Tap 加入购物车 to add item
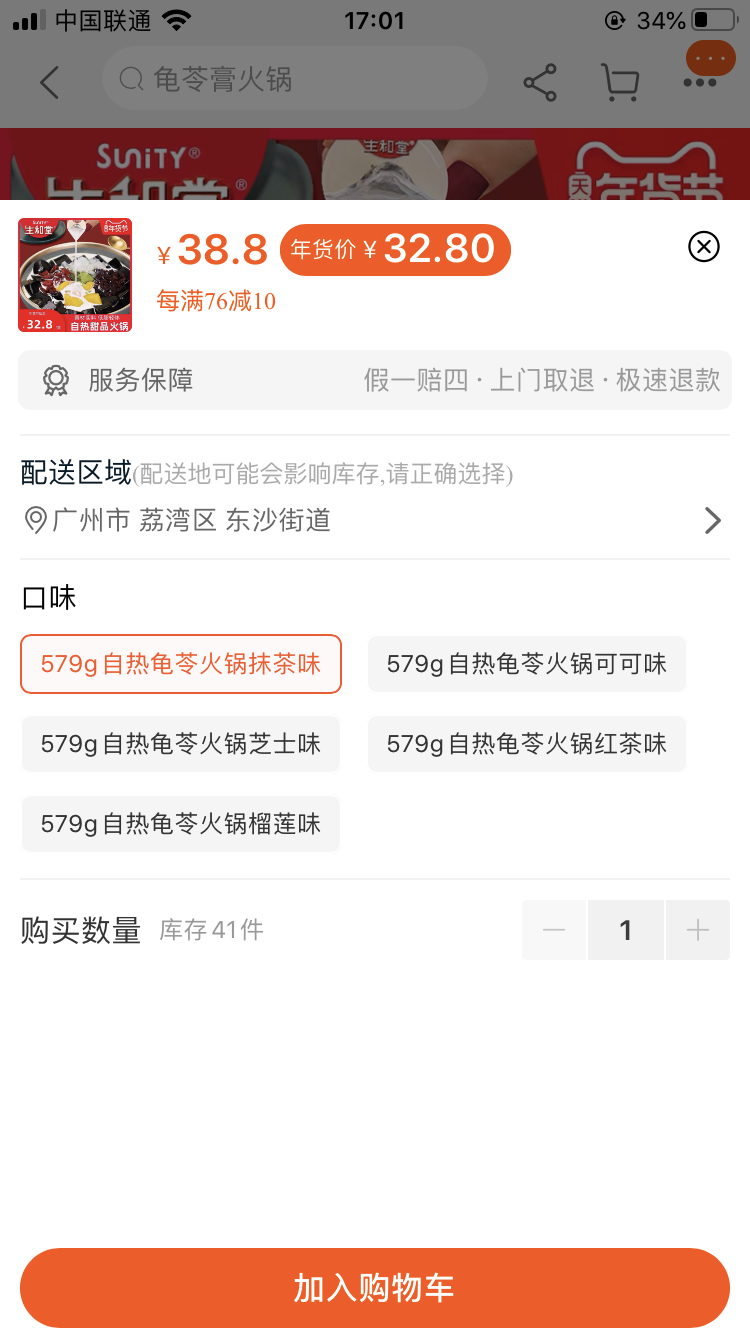 (x=375, y=1288)
